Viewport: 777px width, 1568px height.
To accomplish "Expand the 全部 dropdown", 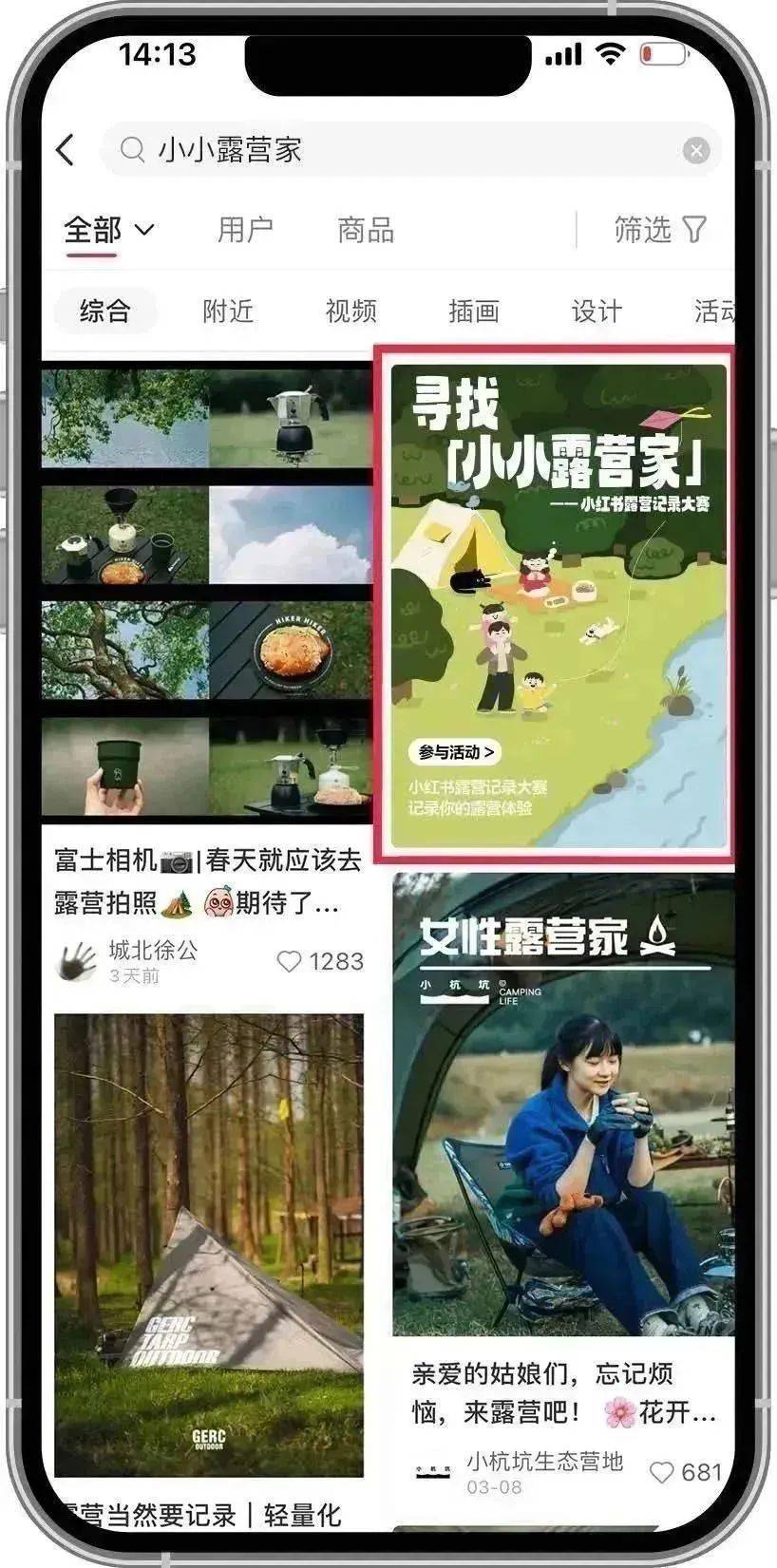I will pyautogui.click(x=108, y=230).
